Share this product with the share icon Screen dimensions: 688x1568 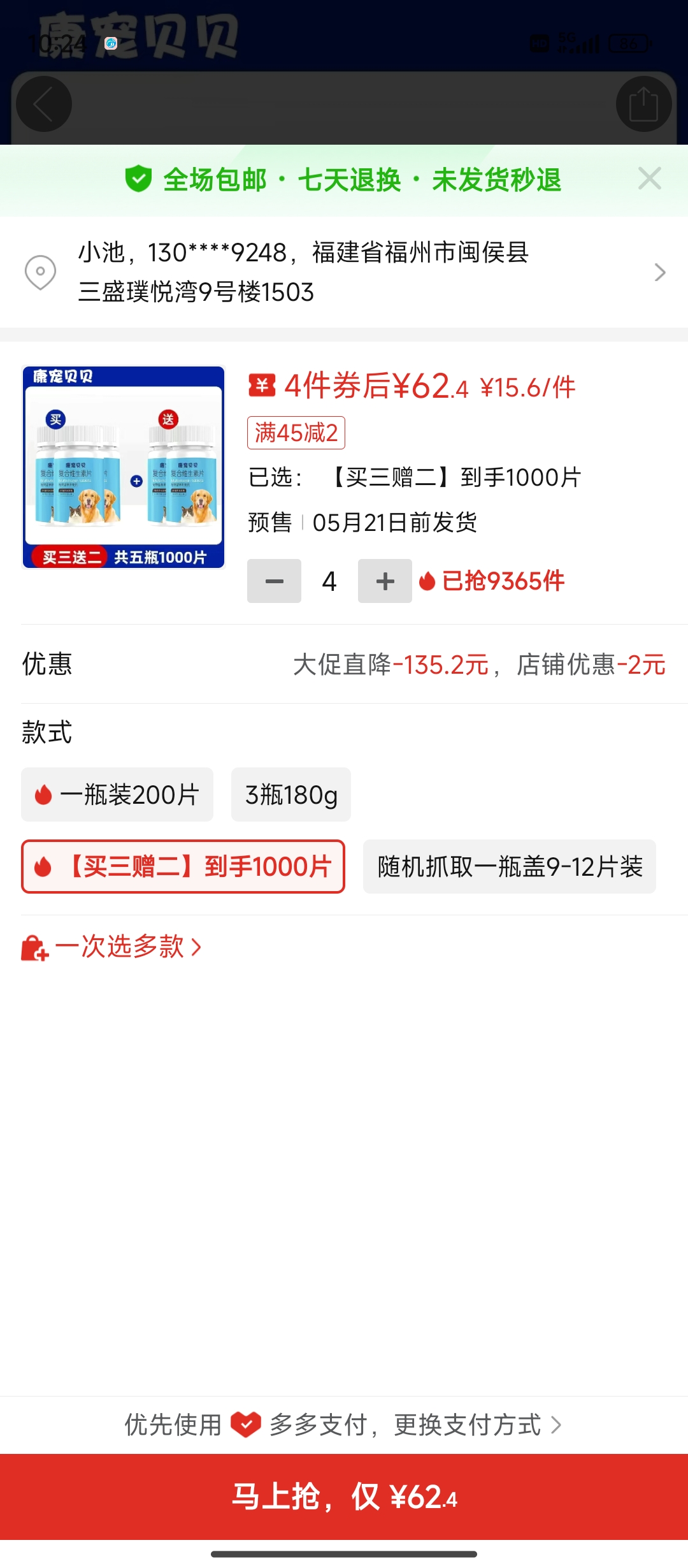(x=643, y=104)
